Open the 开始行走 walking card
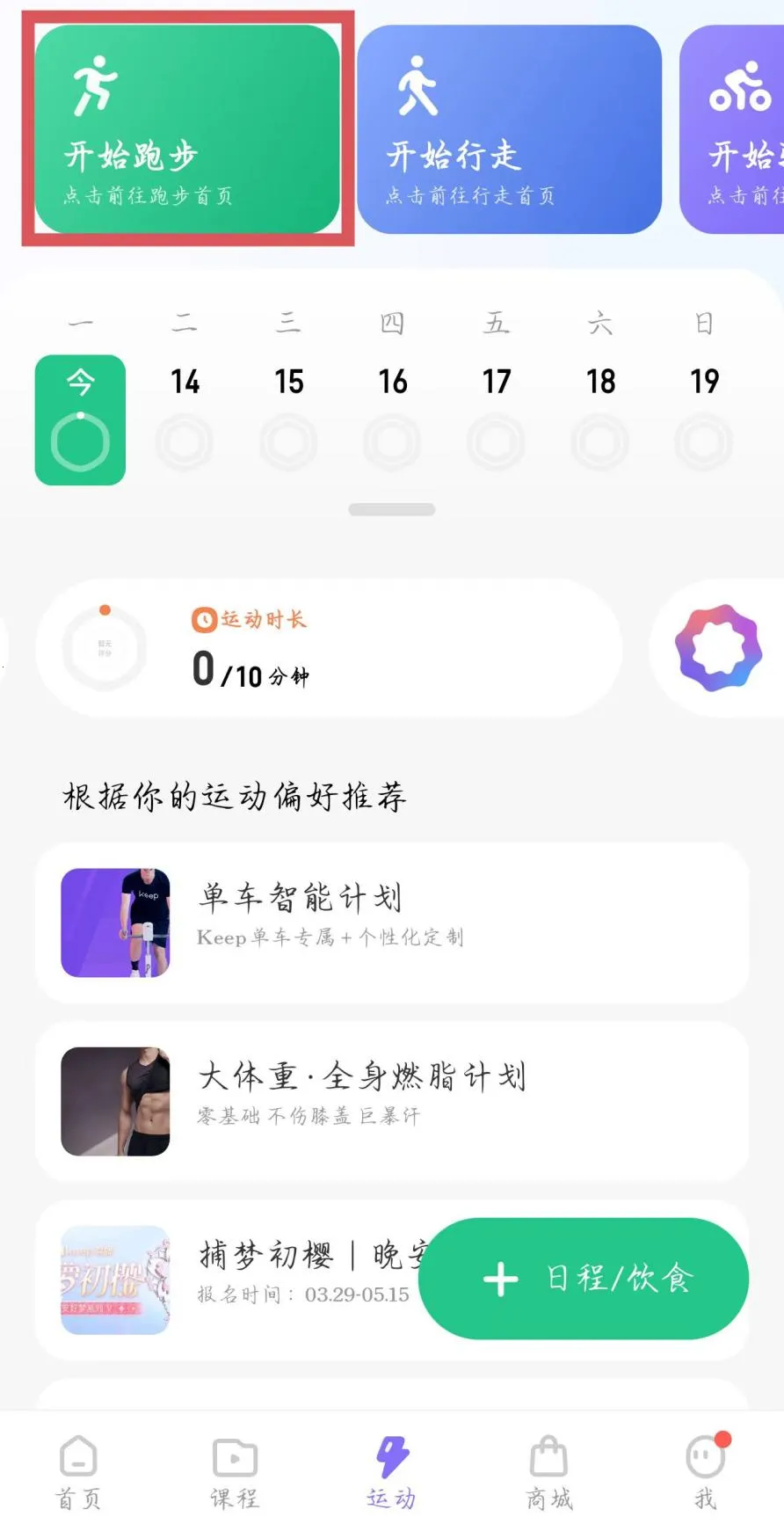Image resolution: width=784 pixels, height=1524 pixels. 509,129
